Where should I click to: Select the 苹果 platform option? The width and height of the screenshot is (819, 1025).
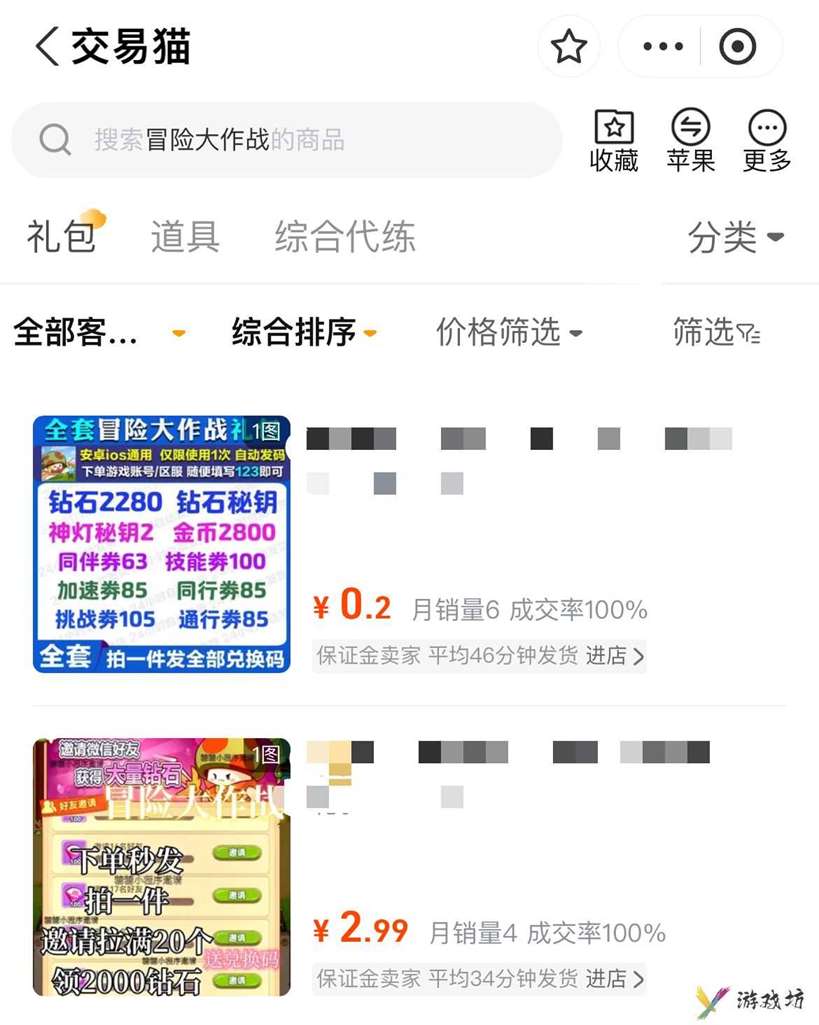pos(690,141)
